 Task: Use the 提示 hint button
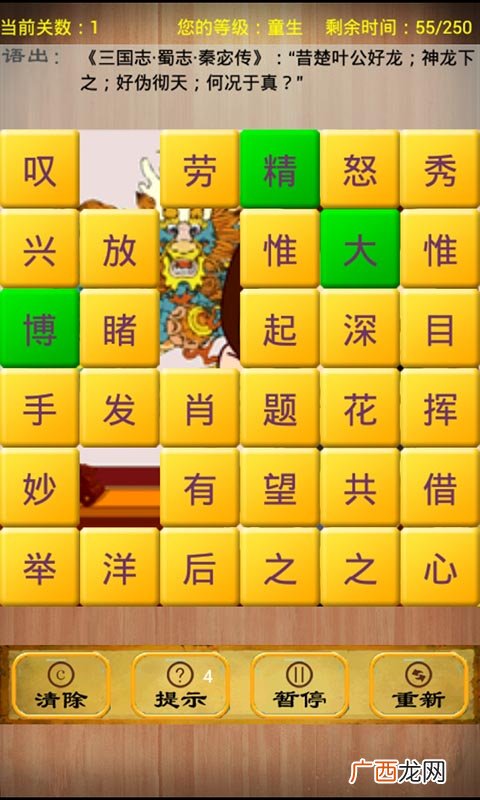[x=180, y=684]
